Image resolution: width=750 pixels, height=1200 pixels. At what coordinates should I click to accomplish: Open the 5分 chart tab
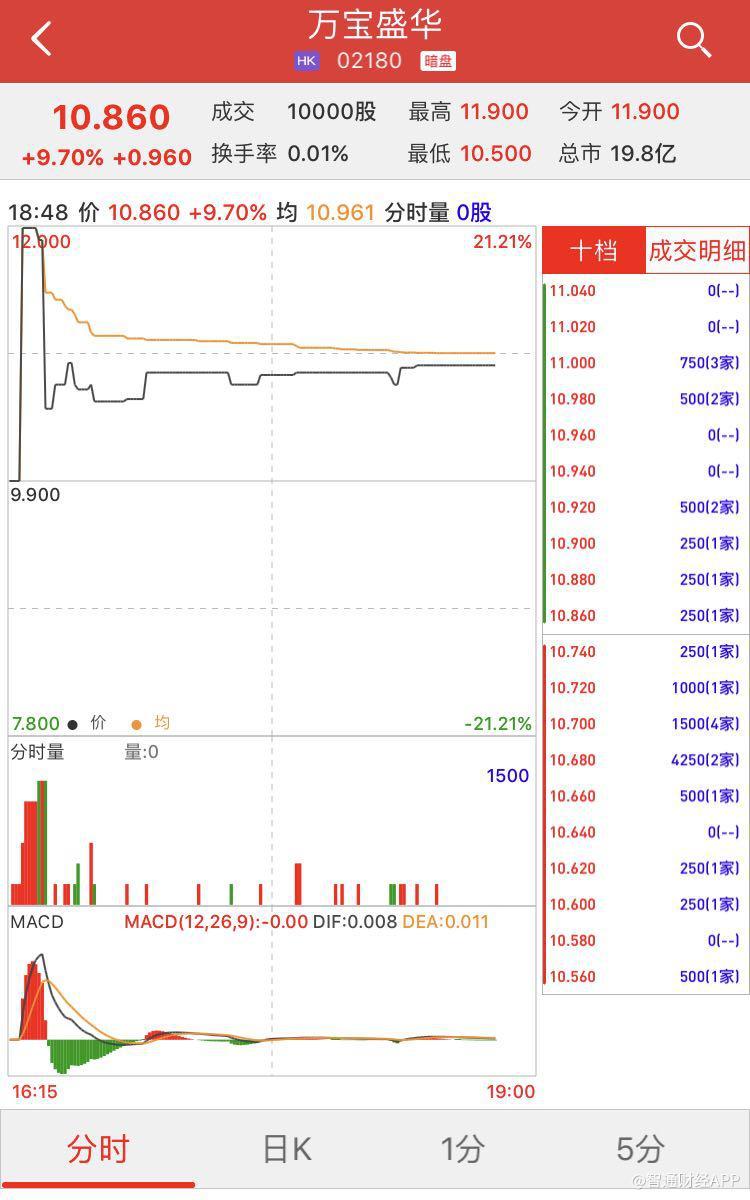(639, 1149)
